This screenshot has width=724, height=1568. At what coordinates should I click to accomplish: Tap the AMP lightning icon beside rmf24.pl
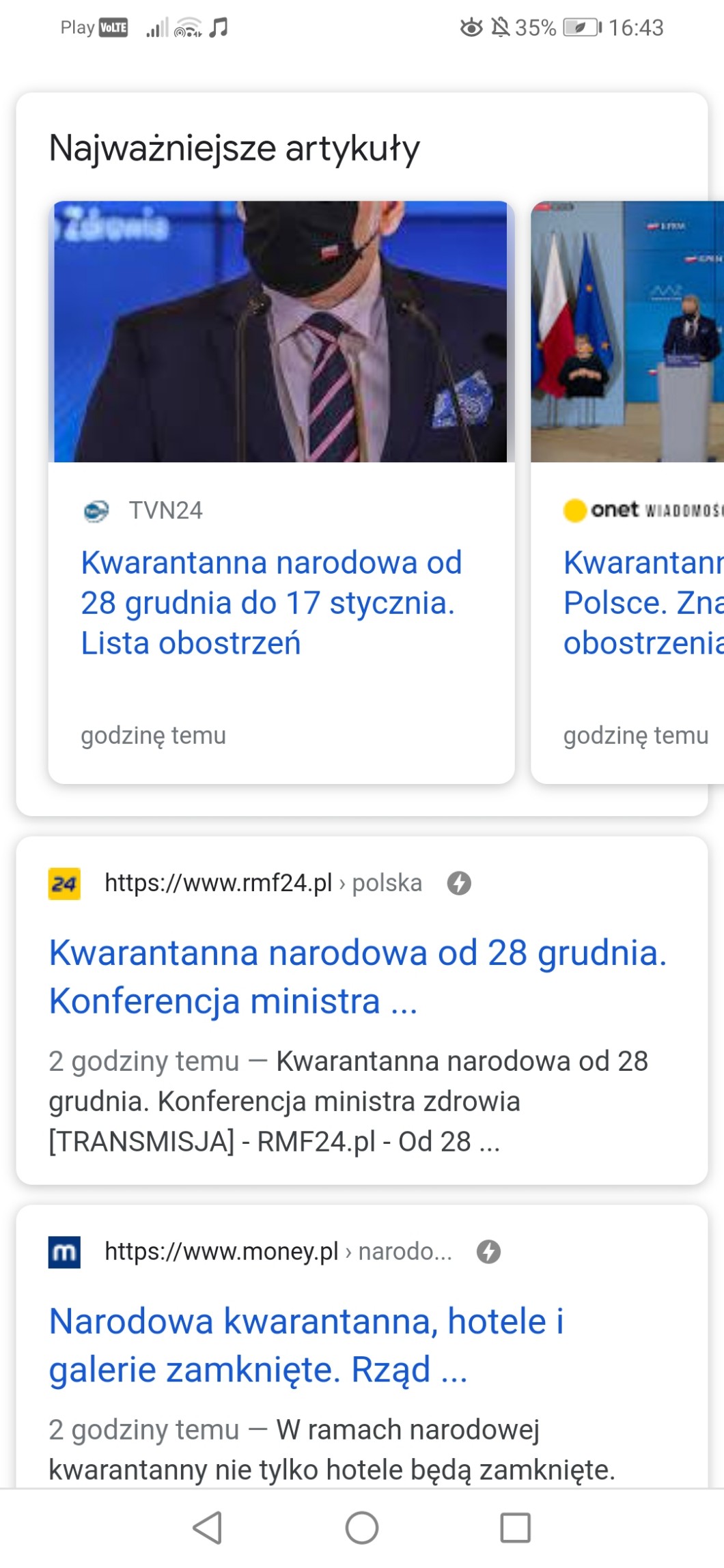pyautogui.click(x=459, y=883)
